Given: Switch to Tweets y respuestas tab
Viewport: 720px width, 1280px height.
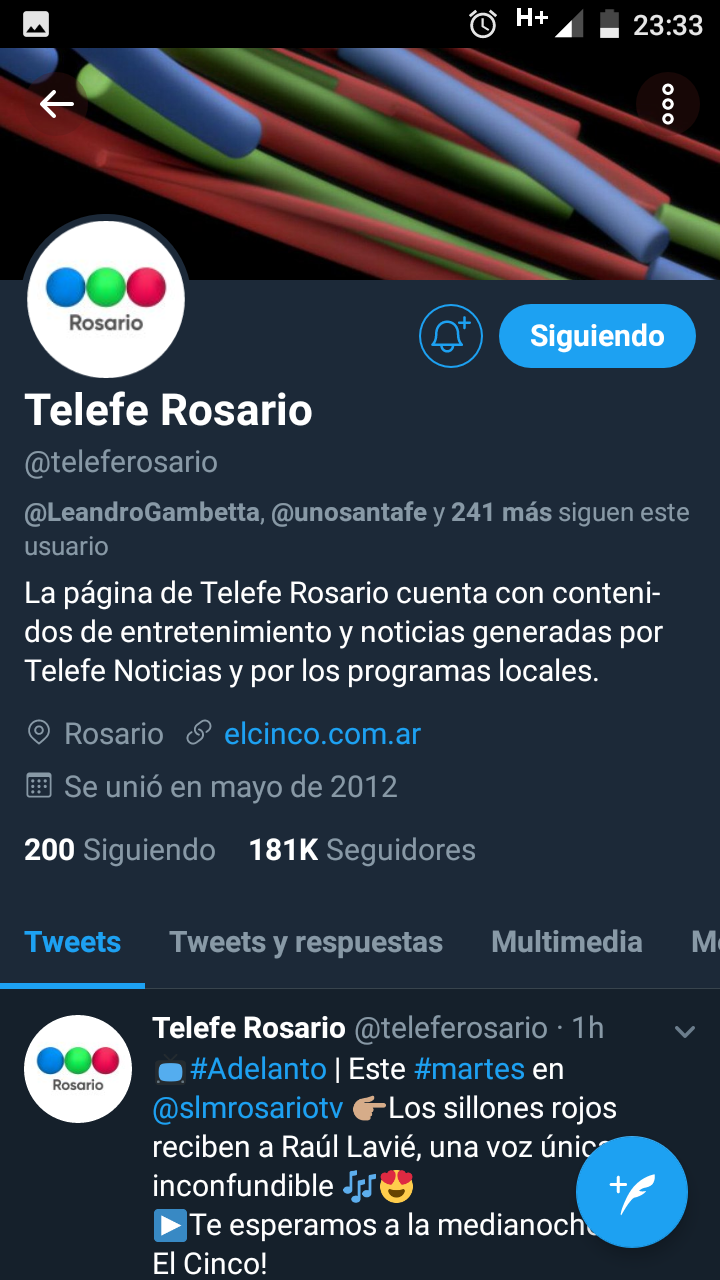Looking at the screenshot, I should (x=306, y=942).
